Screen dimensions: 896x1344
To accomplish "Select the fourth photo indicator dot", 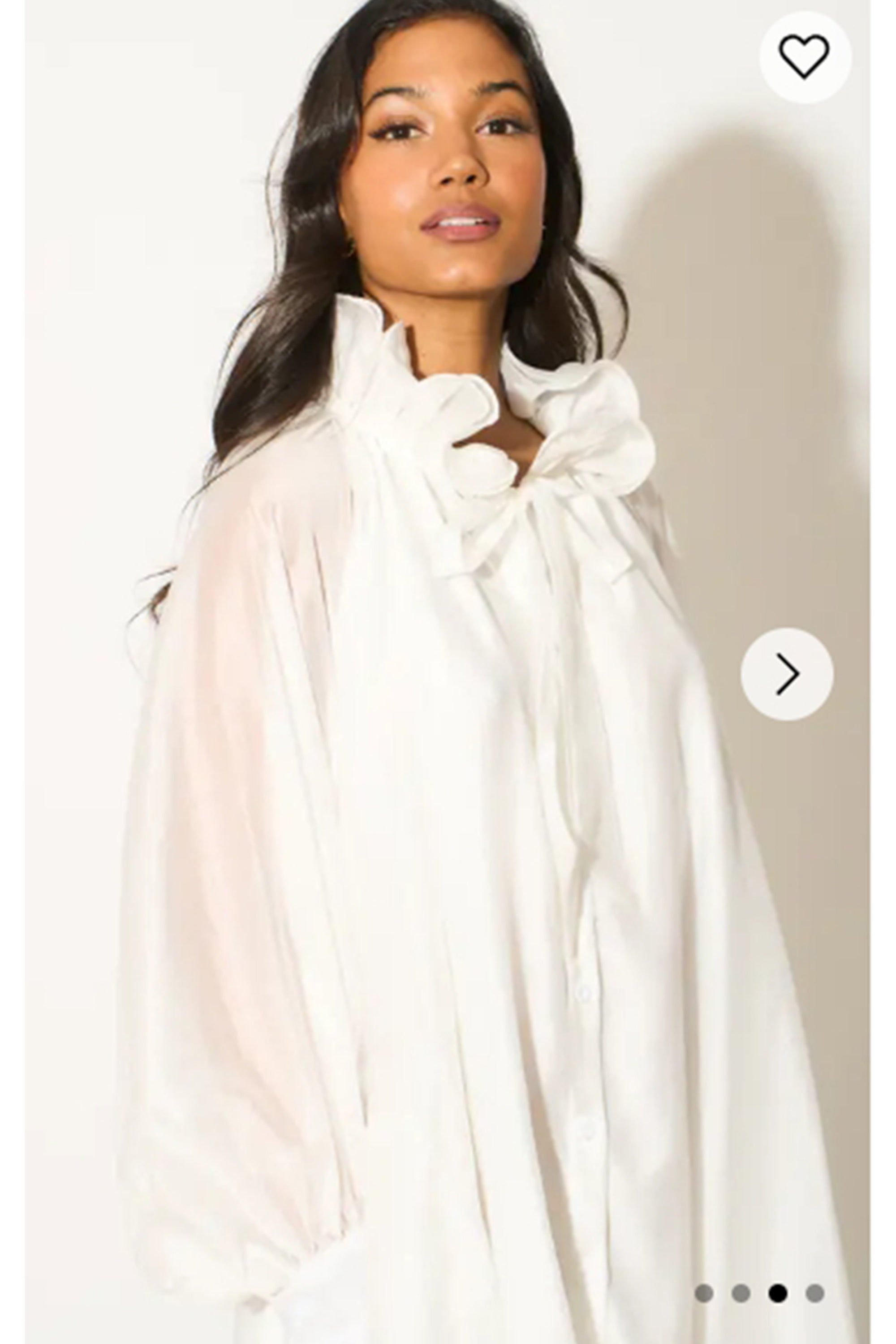I will tap(815, 1292).
